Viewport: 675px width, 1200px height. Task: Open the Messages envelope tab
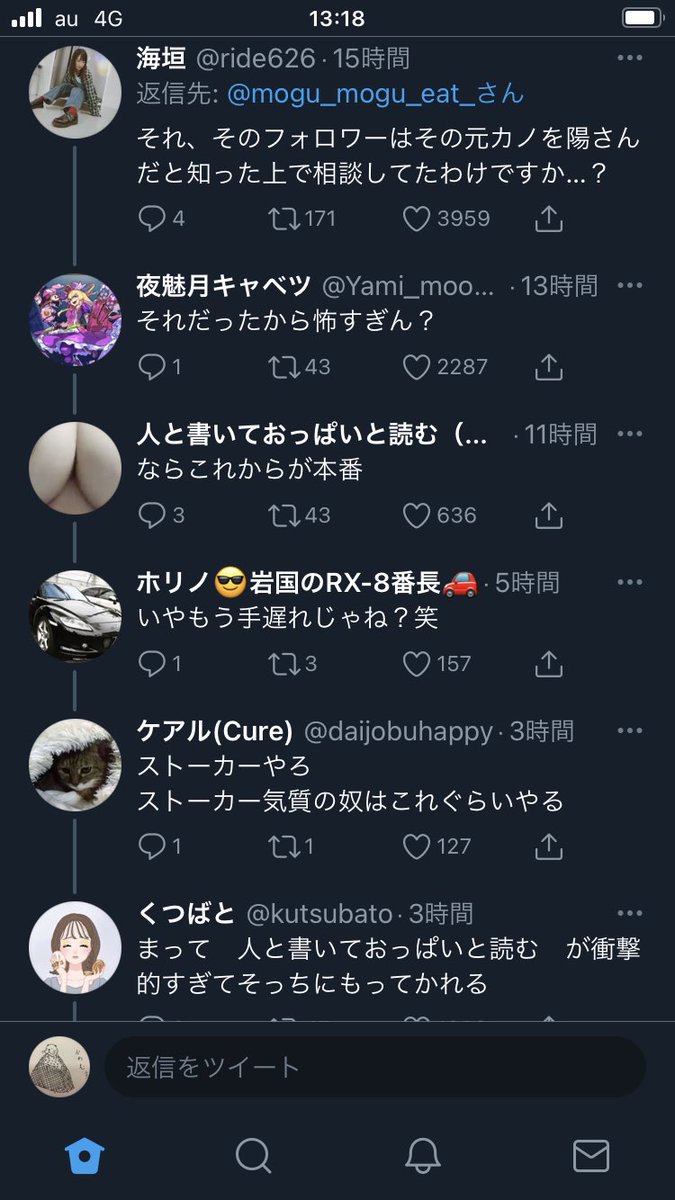click(x=591, y=1156)
